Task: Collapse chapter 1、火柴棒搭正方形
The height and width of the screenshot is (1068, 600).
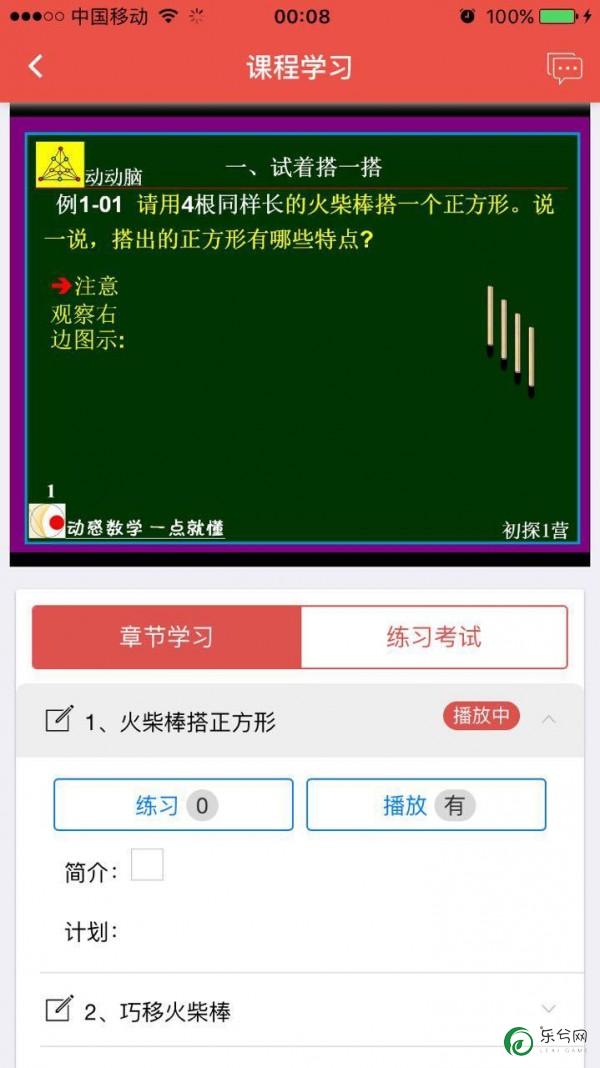Action: [x=548, y=719]
